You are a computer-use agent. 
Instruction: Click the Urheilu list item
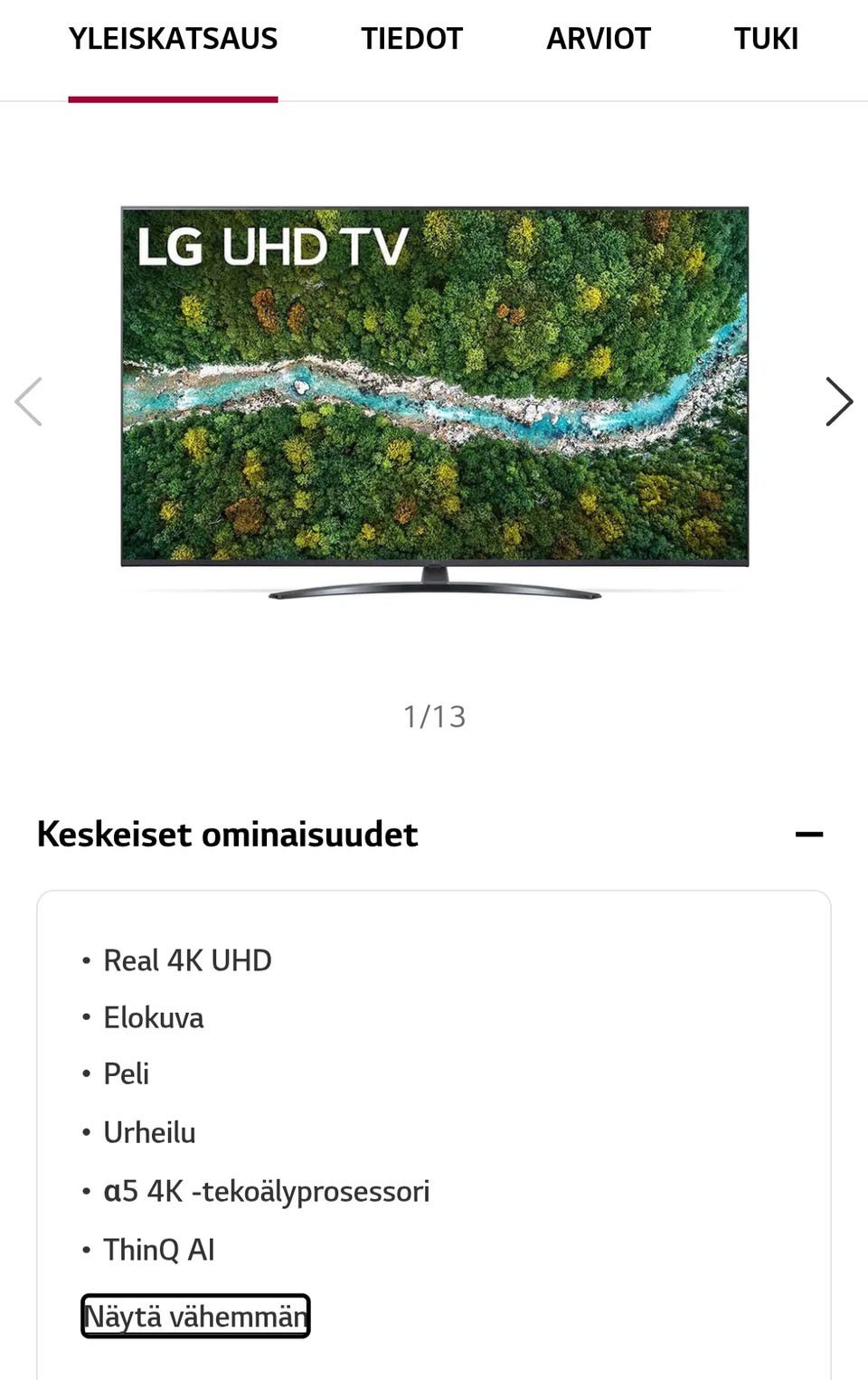click(x=149, y=1131)
